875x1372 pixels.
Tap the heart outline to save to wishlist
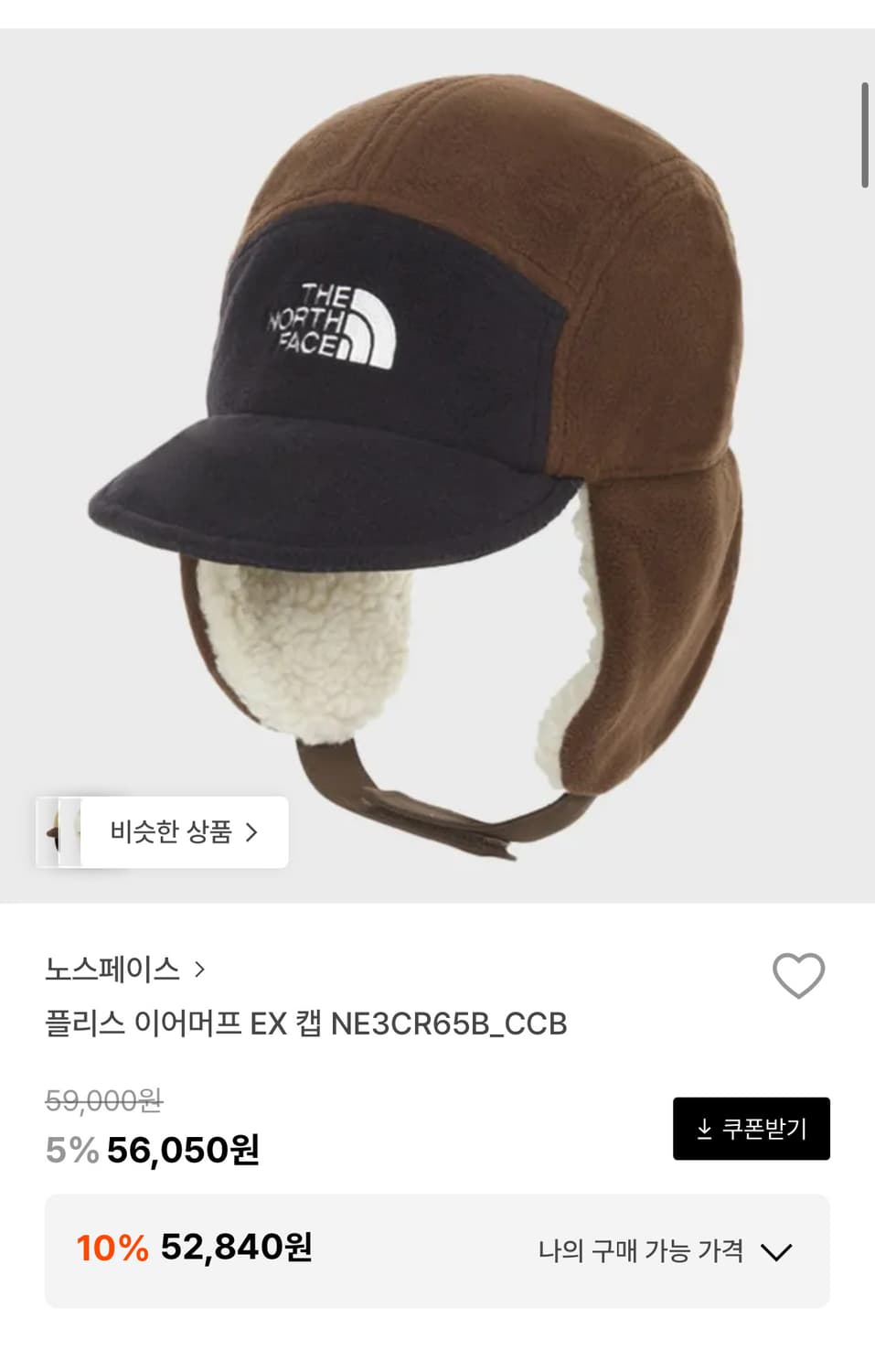(x=798, y=975)
